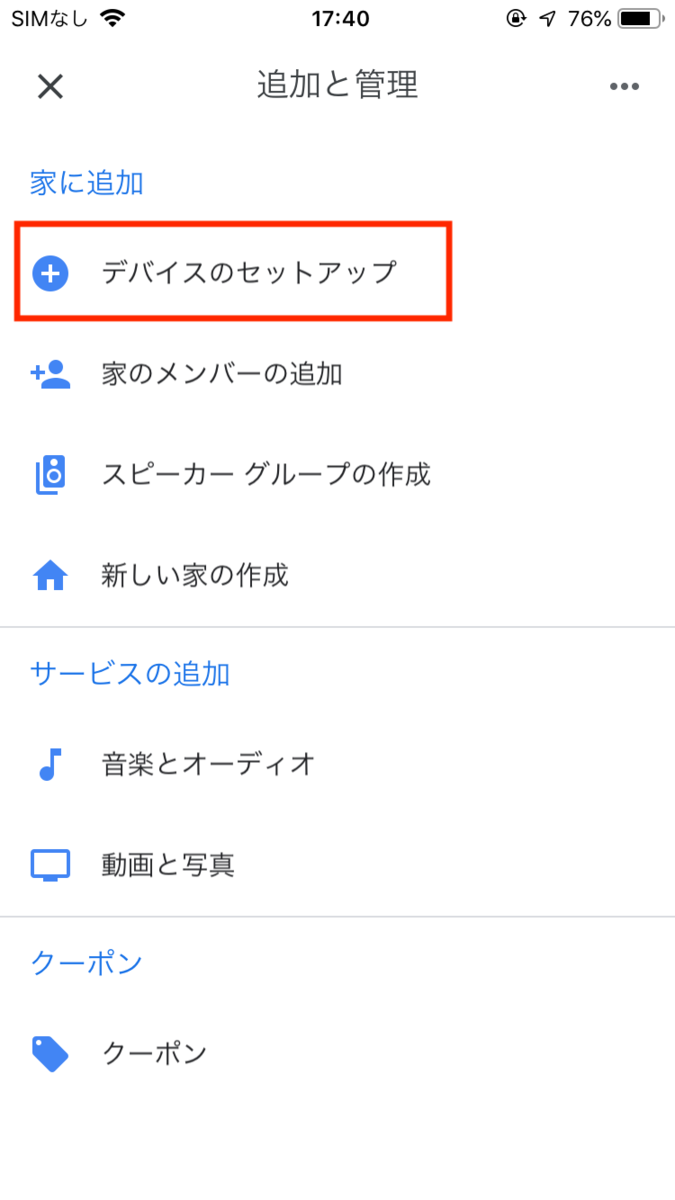Screen dimensions: 675x1200
Task: Open the クーポン row
Action: click(x=155, y=1053)
